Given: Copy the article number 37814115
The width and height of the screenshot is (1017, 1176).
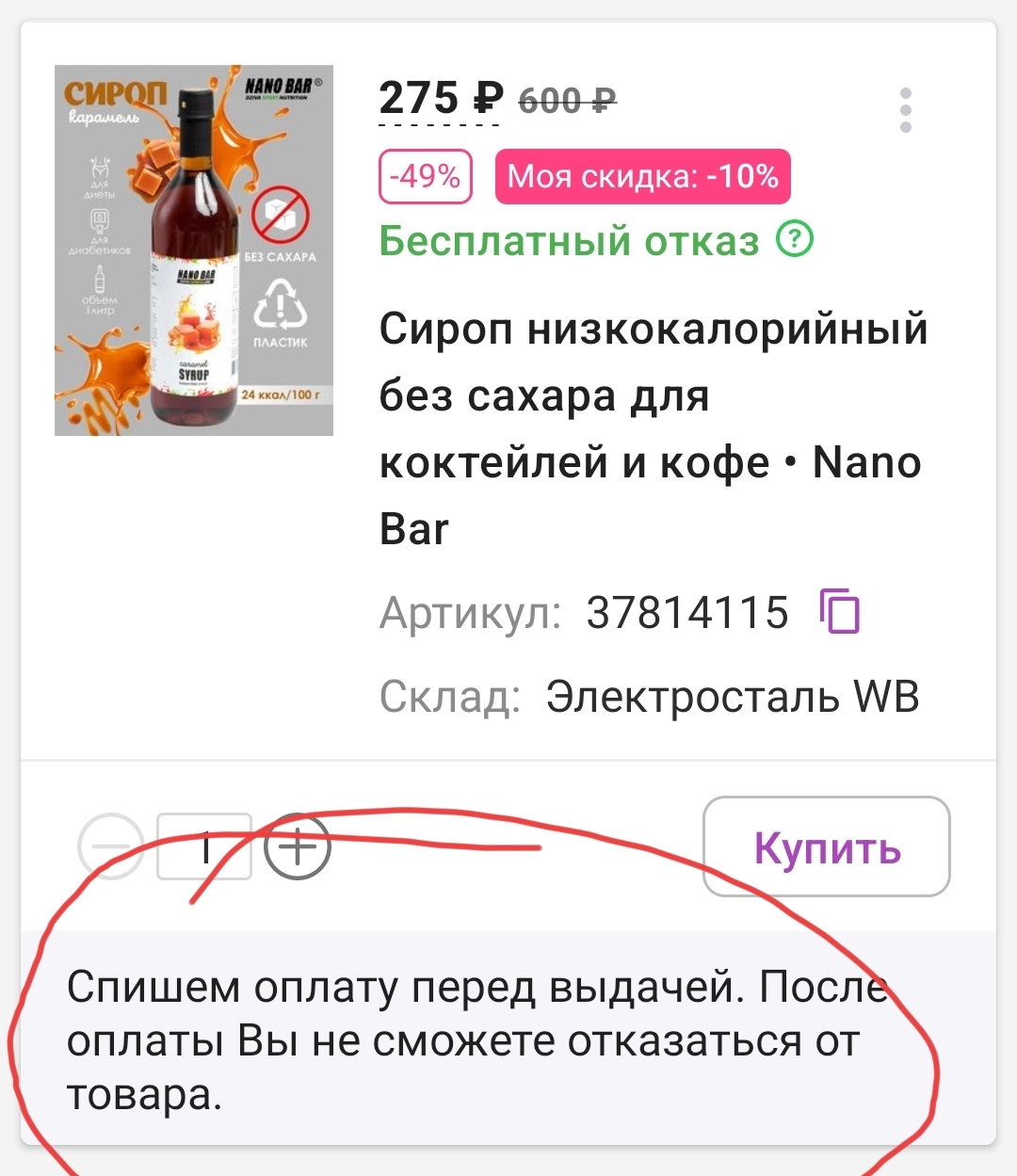Looking at the screenshot, I should (x=840, y=612).
